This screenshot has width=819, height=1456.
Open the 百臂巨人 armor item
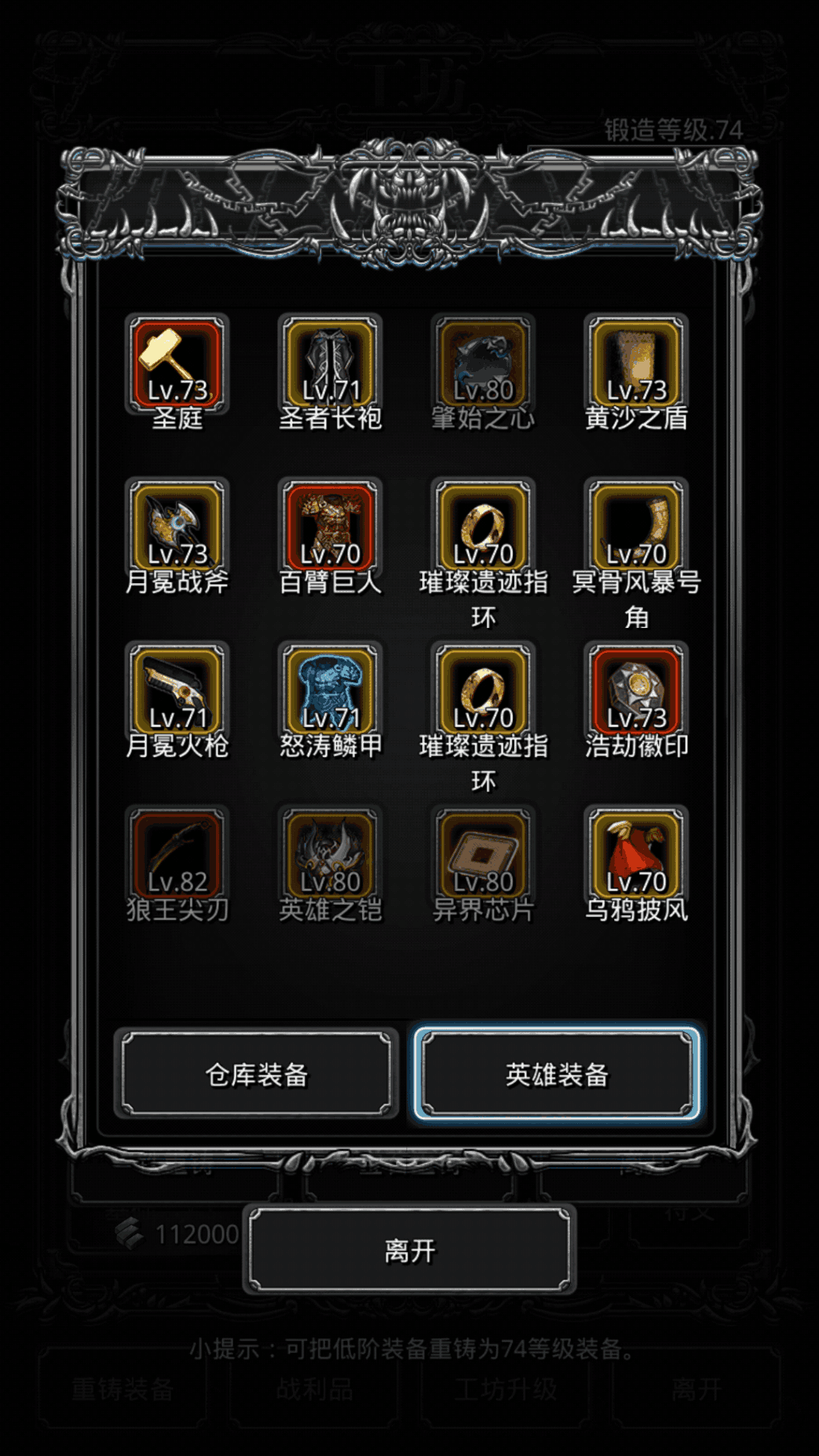tap(330, 528)
